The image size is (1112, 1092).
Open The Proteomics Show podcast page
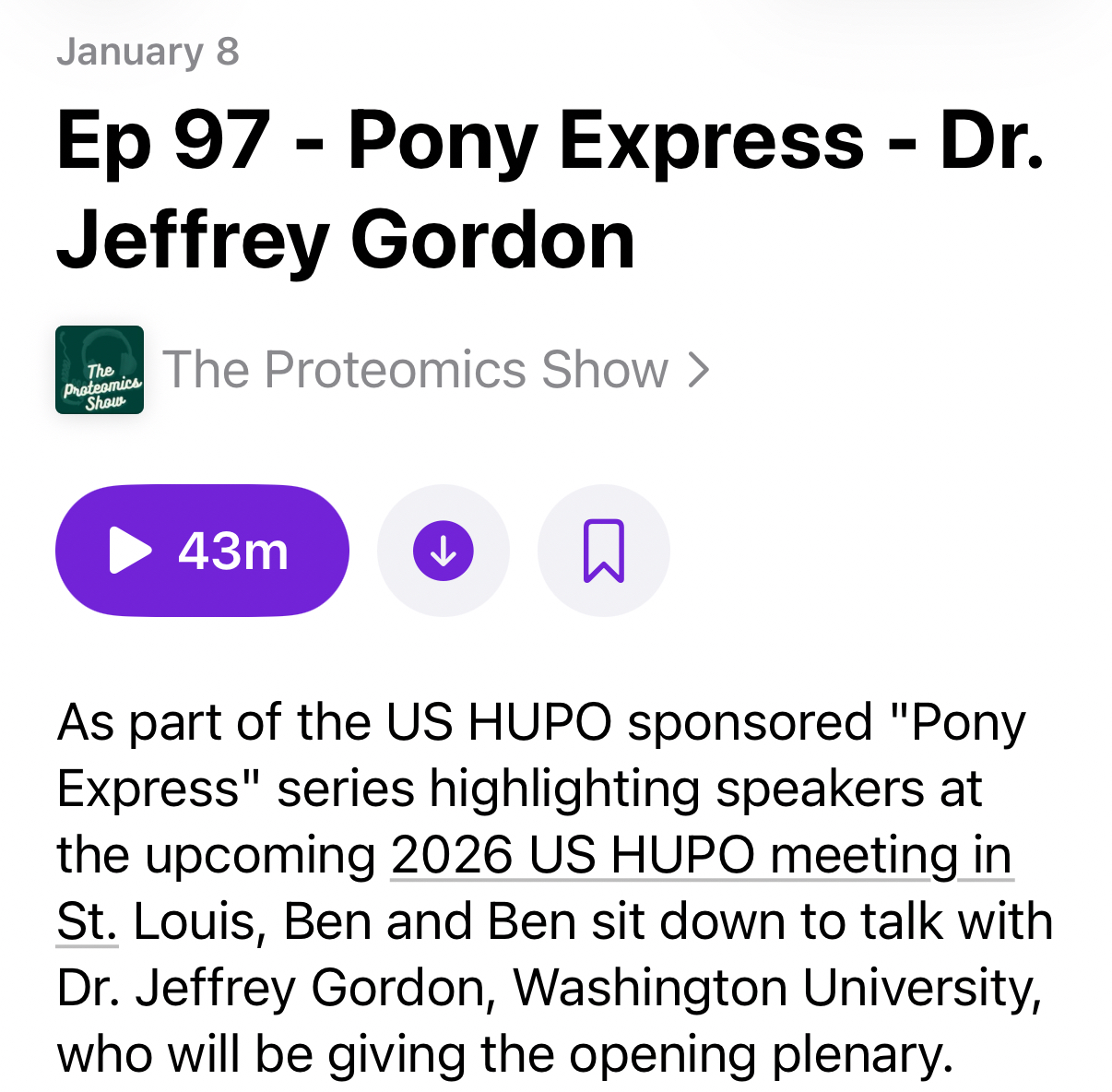tap(415, 370)
